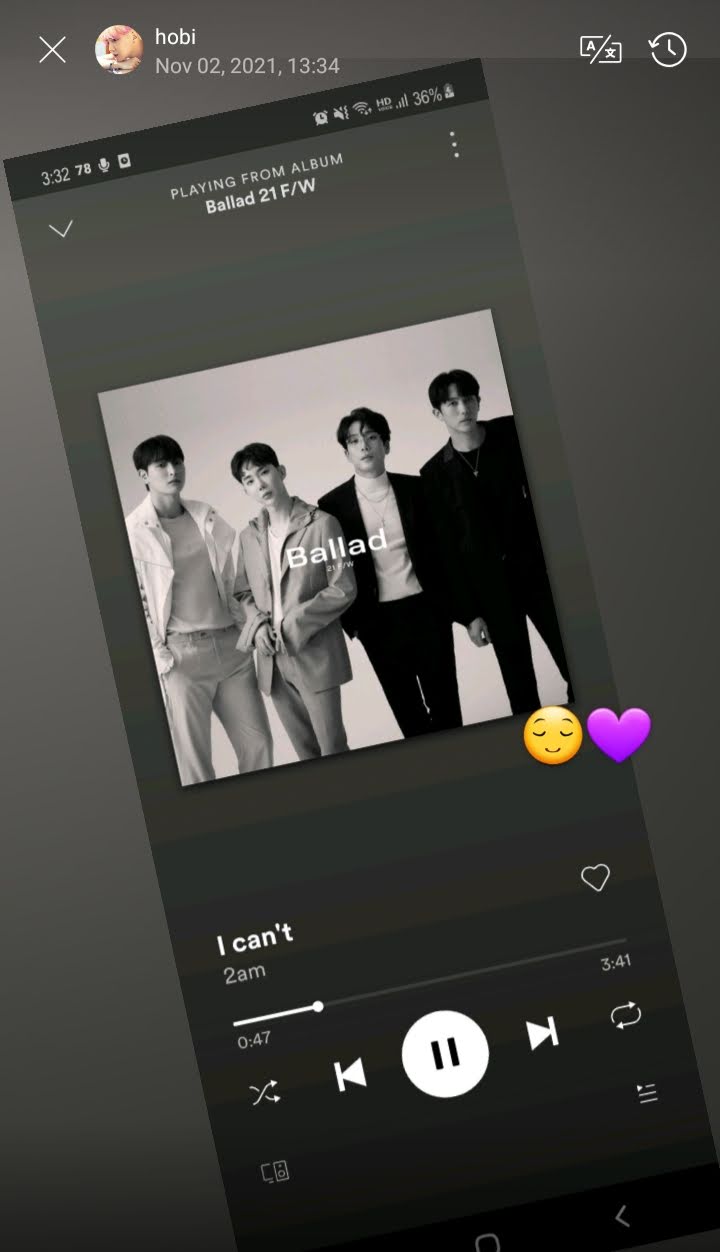Close the post viewer

coord(52,49)
